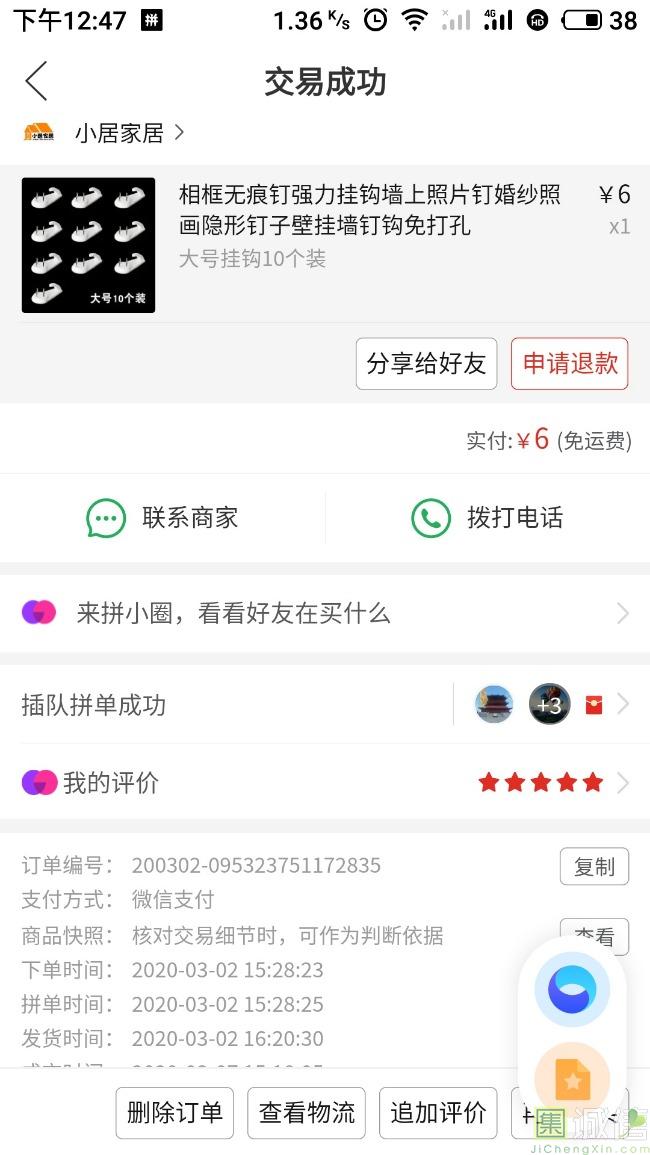
Task: Request a refund via 申请退款
Action: point(570,364)
